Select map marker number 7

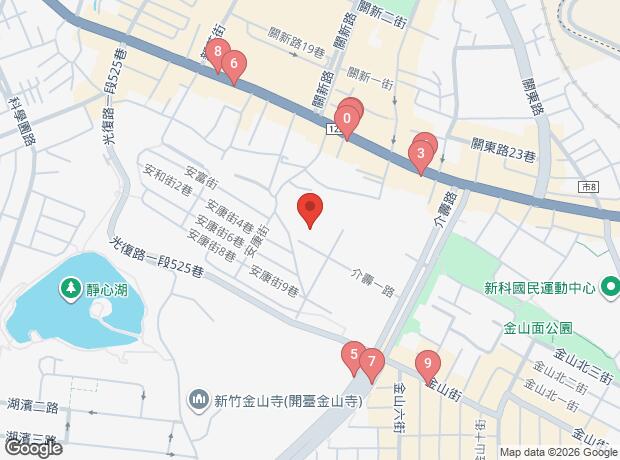tap(370, 363)
